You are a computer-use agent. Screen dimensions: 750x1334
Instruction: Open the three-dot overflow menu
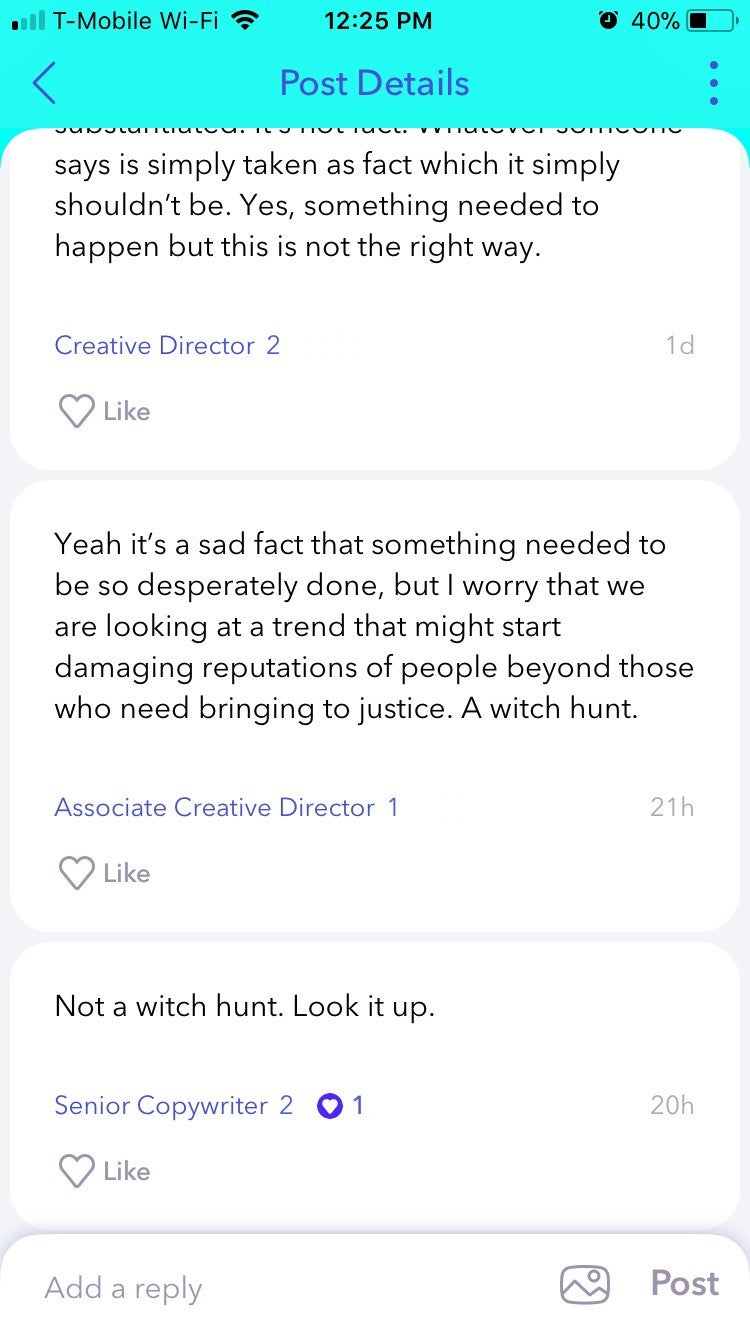point(713,83)
